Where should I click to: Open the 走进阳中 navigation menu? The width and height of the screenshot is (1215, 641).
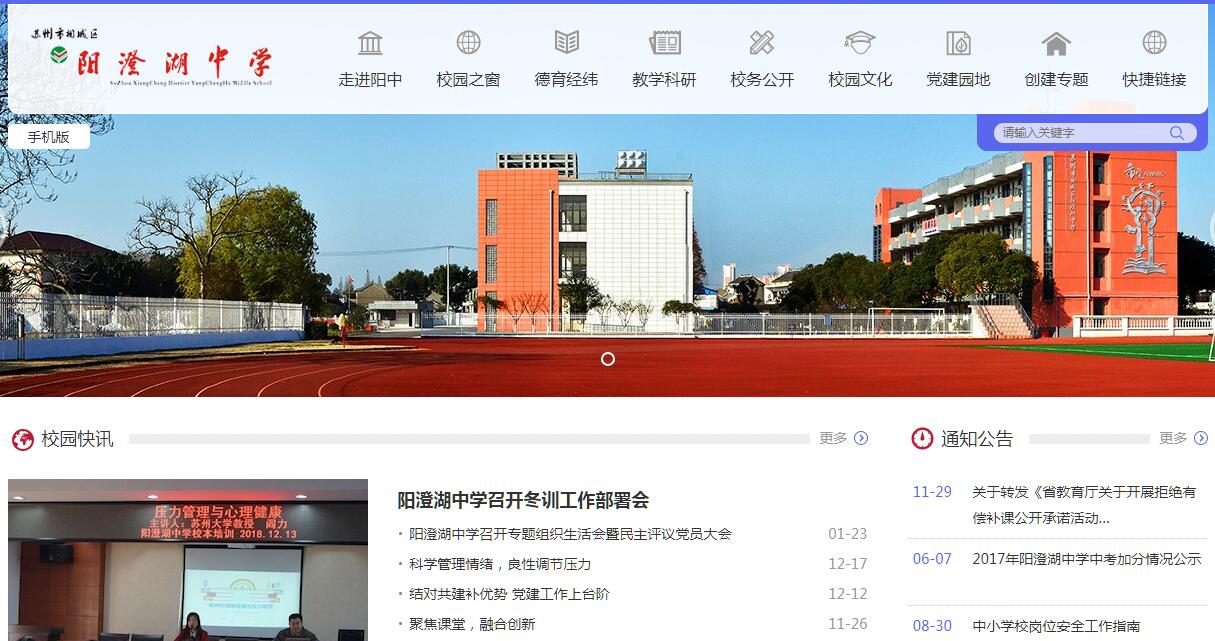(370, 61)
